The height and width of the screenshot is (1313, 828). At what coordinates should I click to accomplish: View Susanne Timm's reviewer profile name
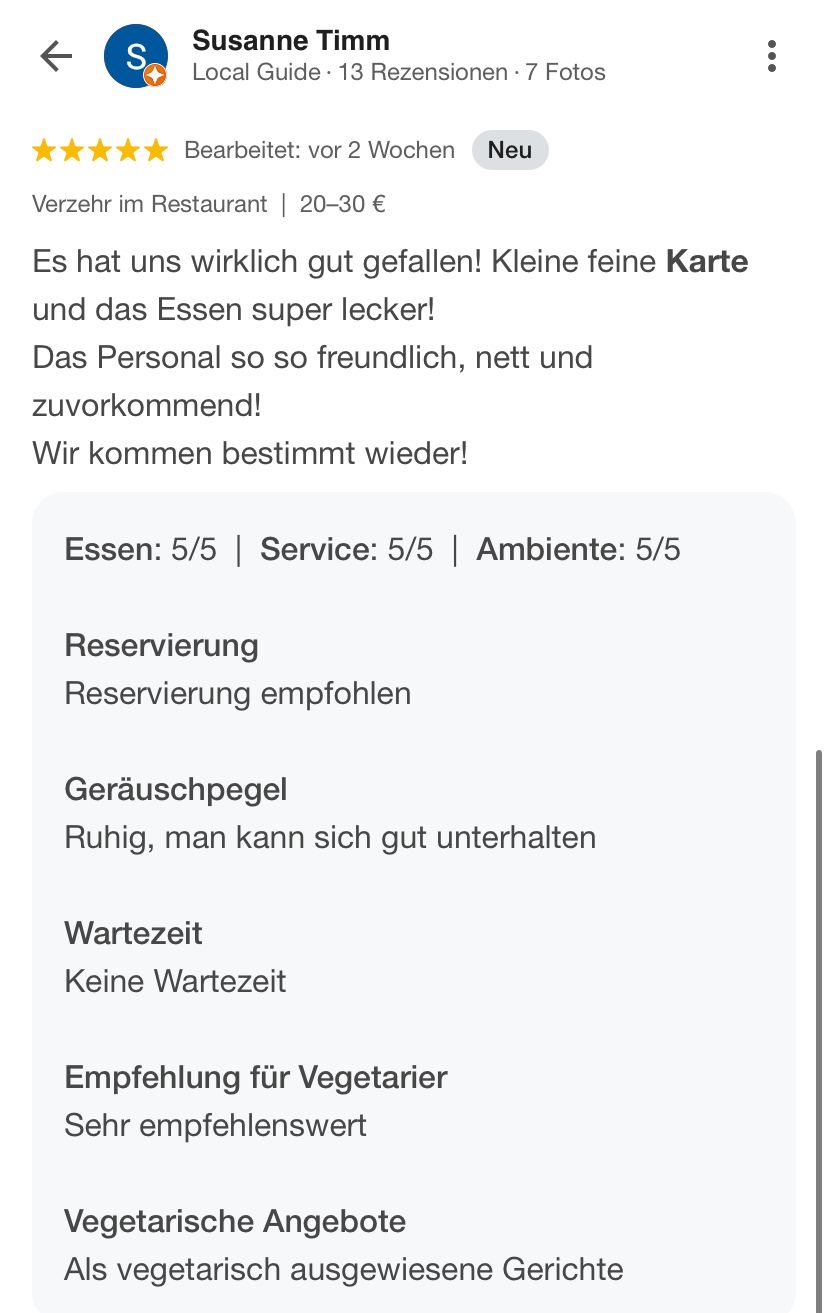pos(291,40)
